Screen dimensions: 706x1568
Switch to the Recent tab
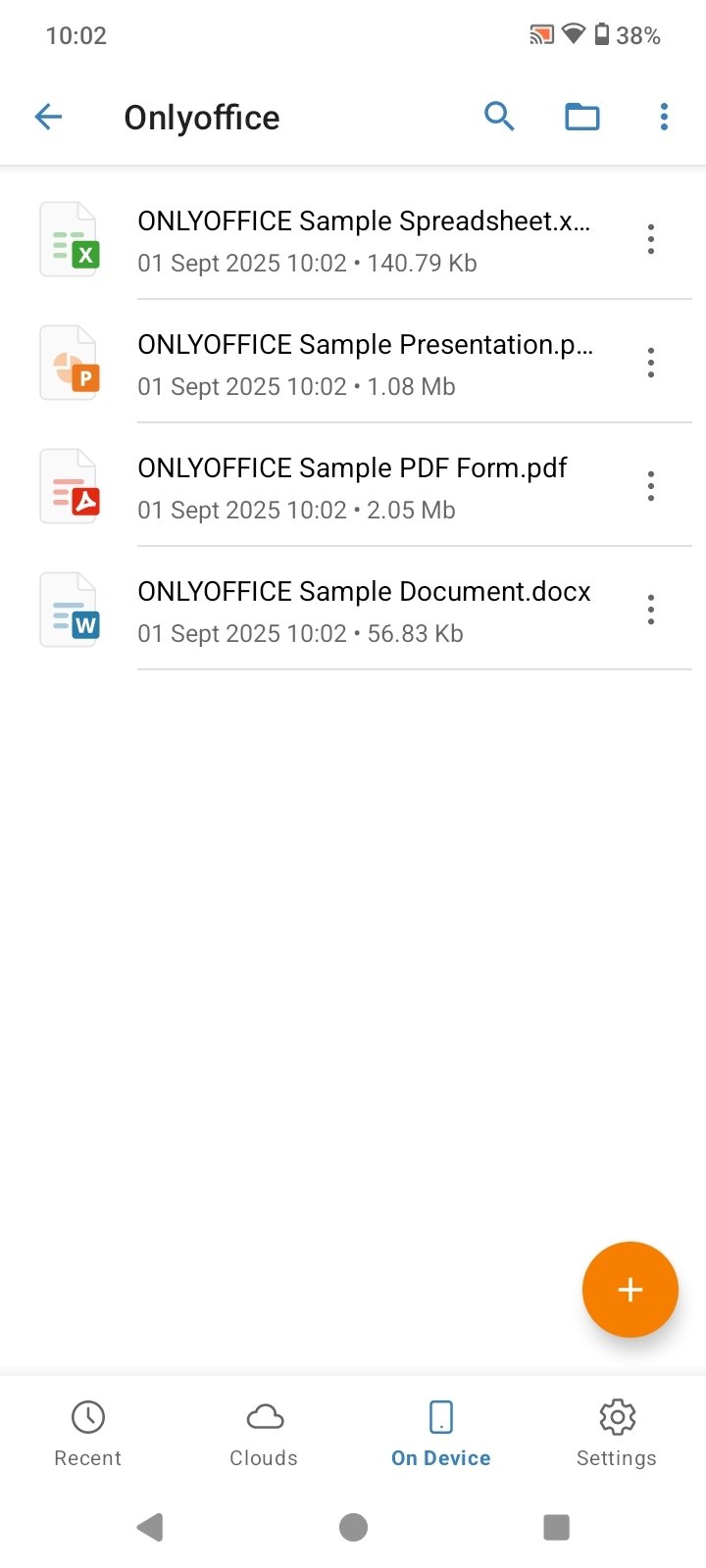pyautogui.click(x=88, y=1433)
